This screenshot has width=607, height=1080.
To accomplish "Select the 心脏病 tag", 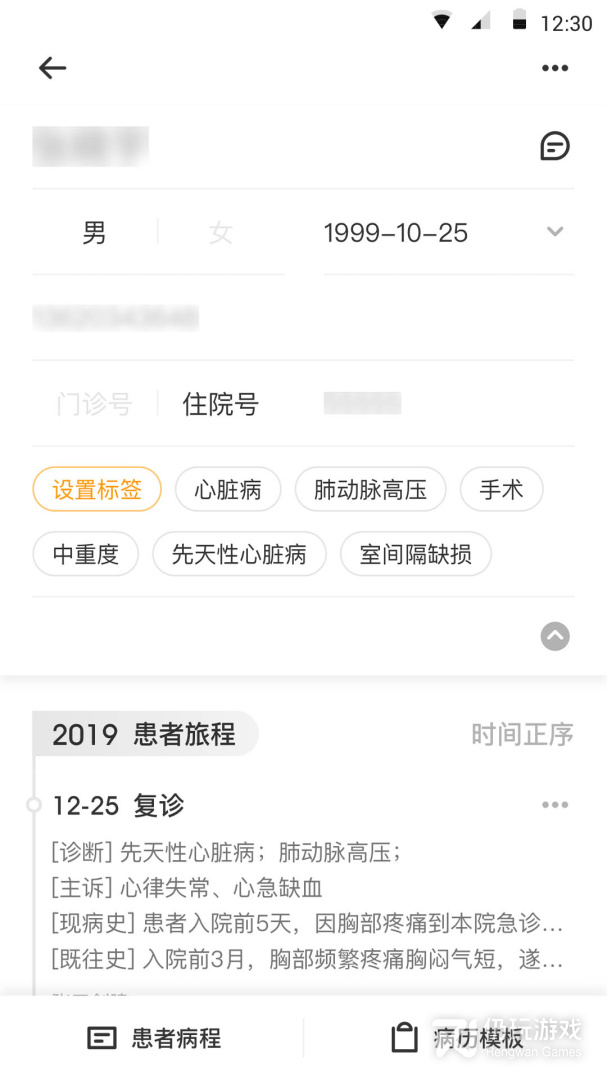I will click(x=228, y=490).
